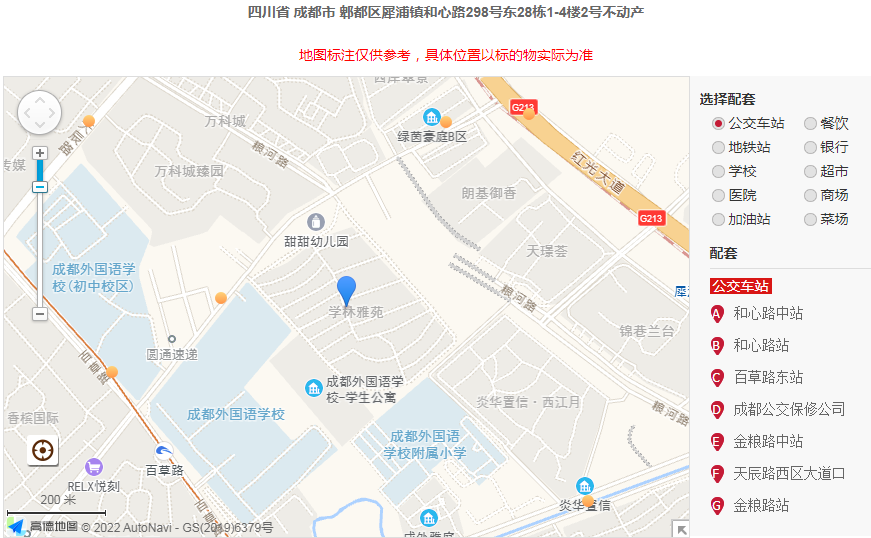Image resolution: width=871 pixels, height=538 pixels.
Task: Zoom out with the minus button
Action: coord(40,314)
